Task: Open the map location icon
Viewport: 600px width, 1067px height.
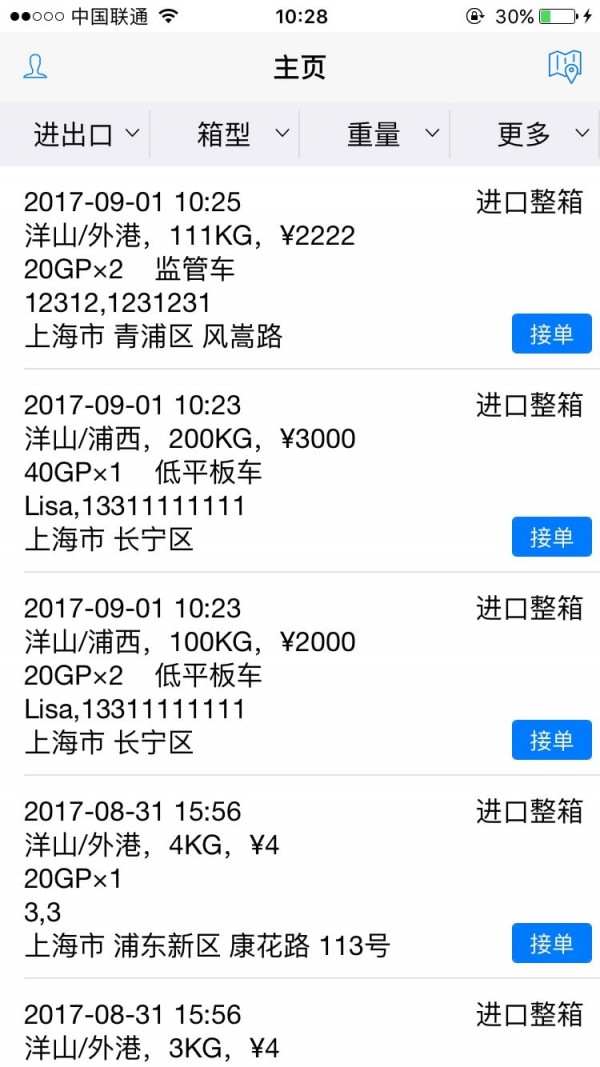Action: [x=565, y=67]
